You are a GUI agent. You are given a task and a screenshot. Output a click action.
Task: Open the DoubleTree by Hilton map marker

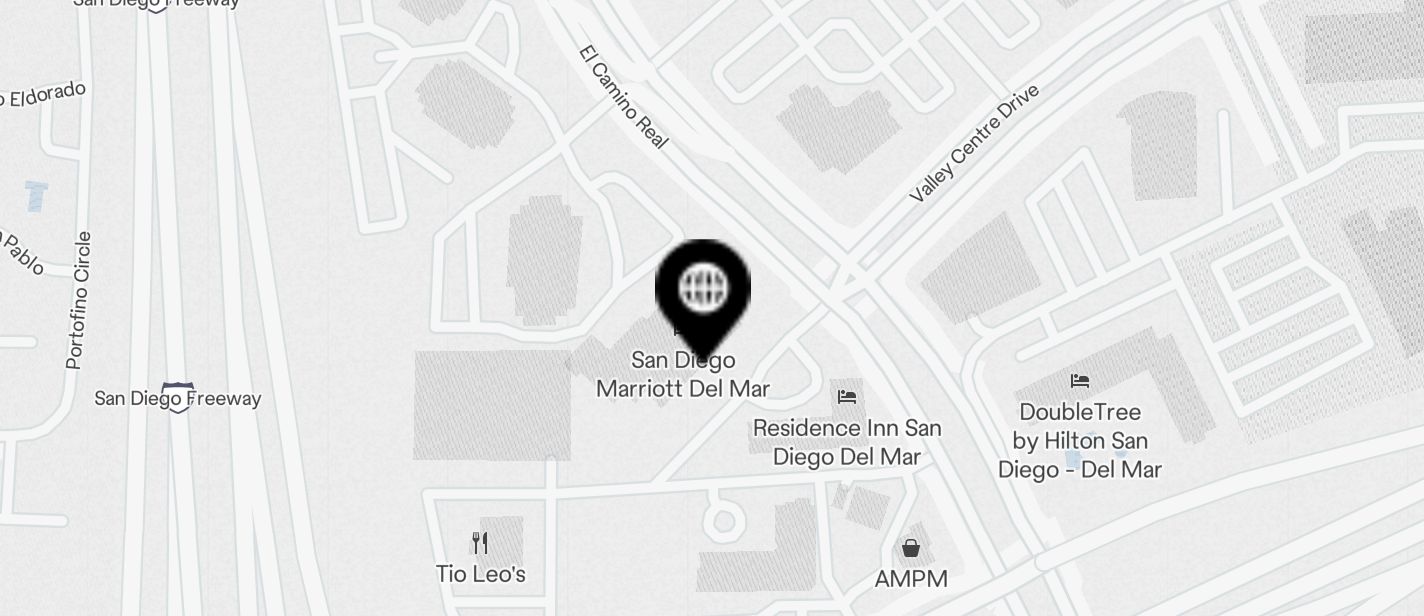click(1079, 381)
